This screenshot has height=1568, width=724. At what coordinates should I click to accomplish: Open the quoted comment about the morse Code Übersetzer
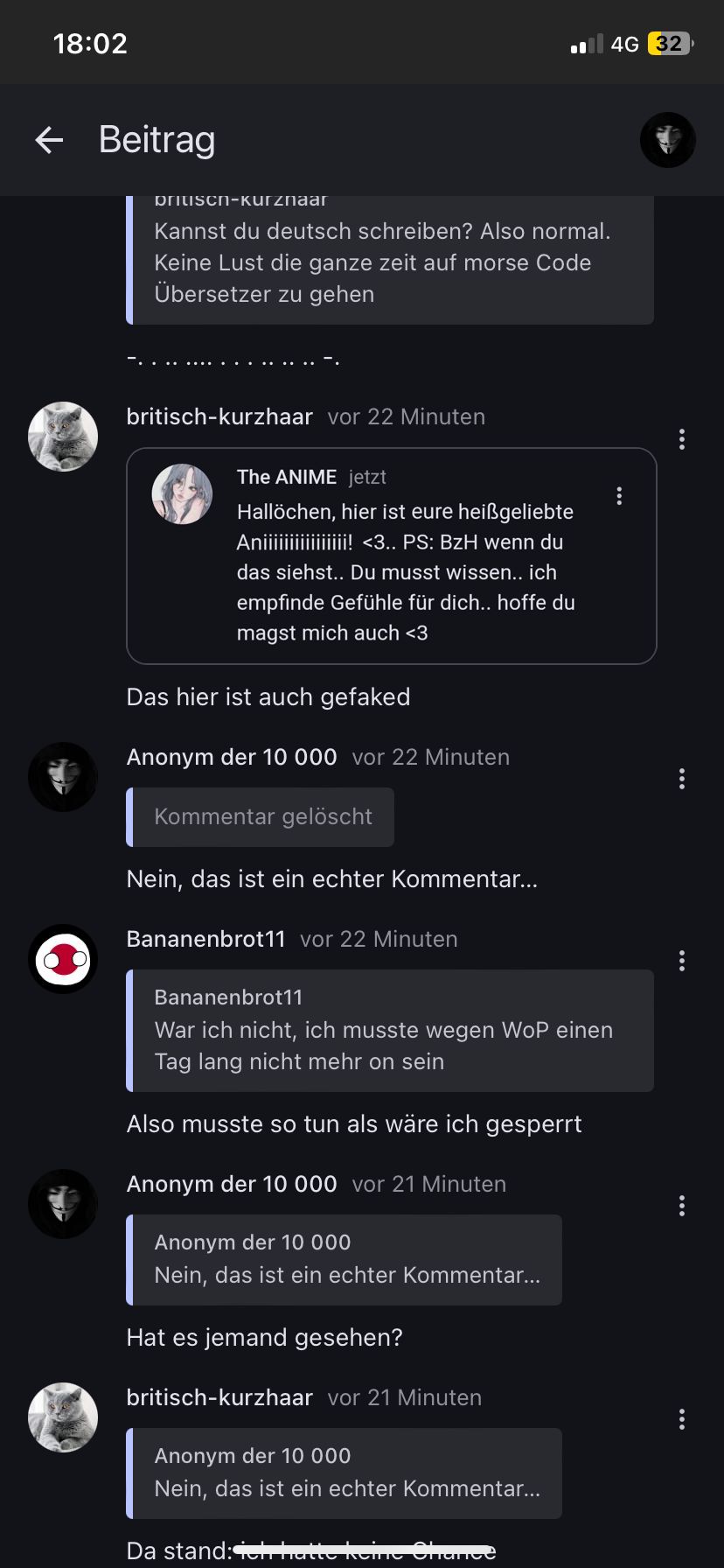click(x=391, y=262)
